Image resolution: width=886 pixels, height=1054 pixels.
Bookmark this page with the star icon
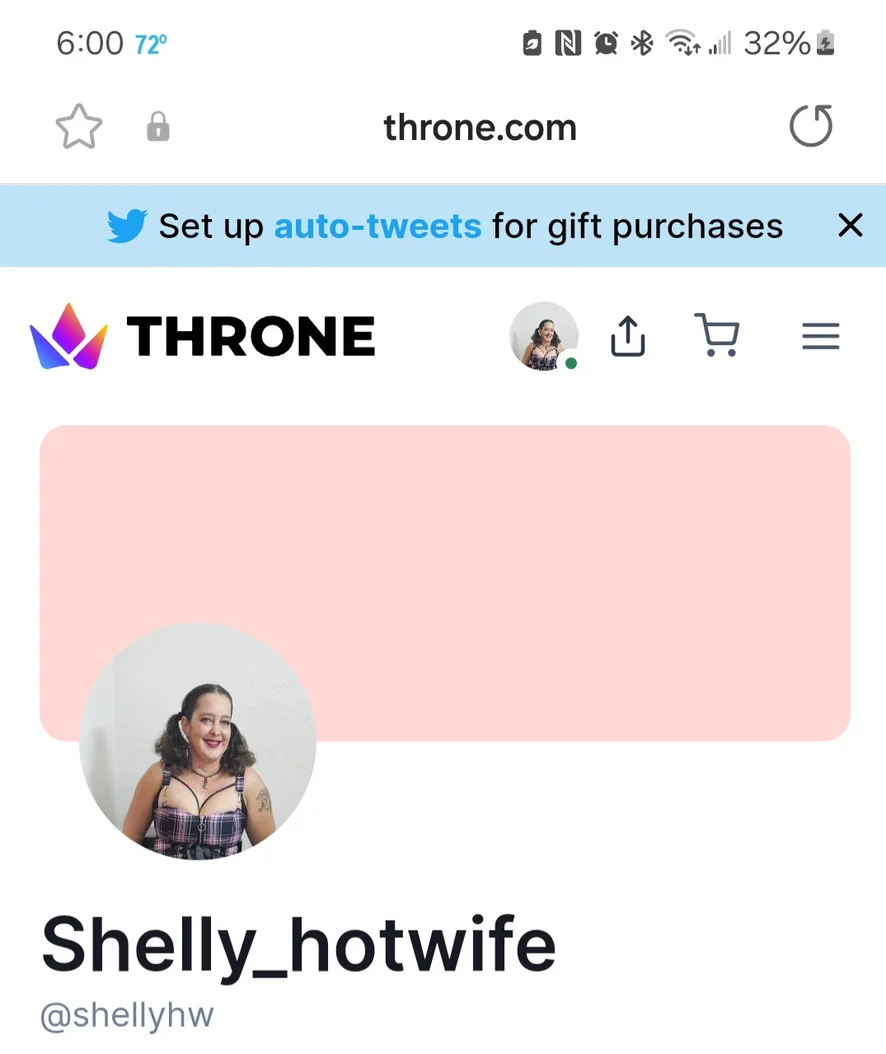(78, 127)
